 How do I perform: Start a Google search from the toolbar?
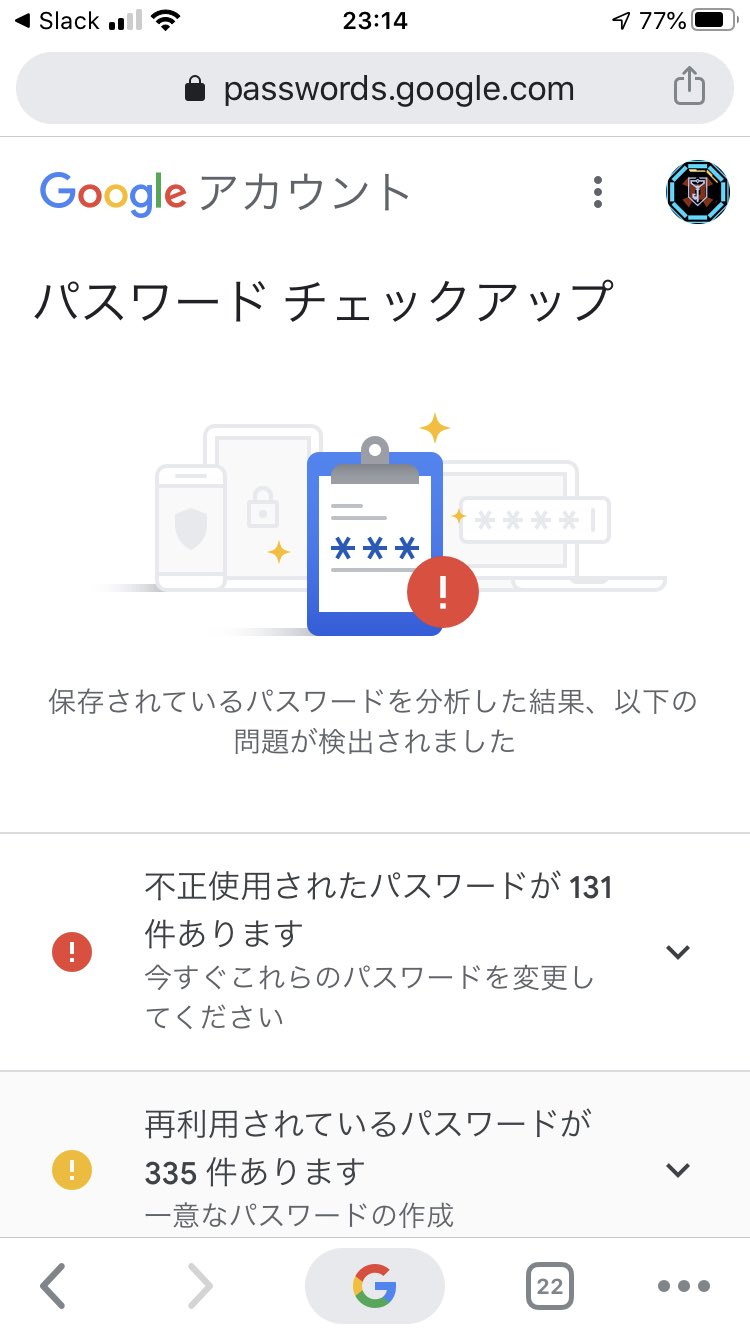coord(374,1286)
